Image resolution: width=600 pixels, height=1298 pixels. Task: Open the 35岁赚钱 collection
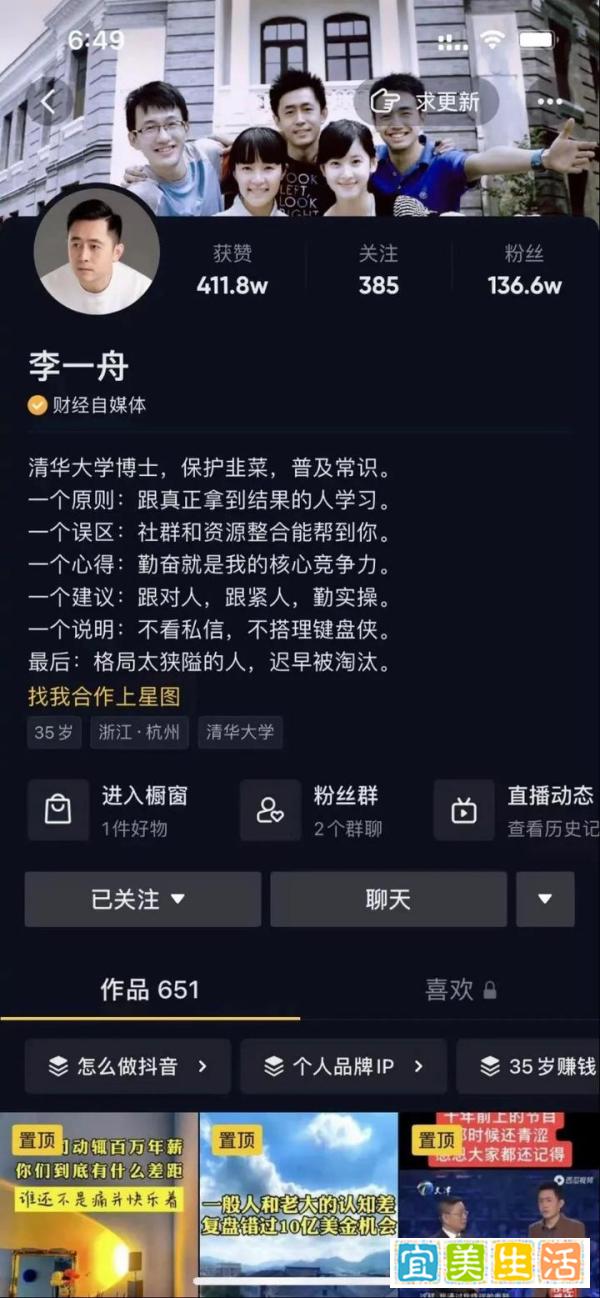(528, 1066)
